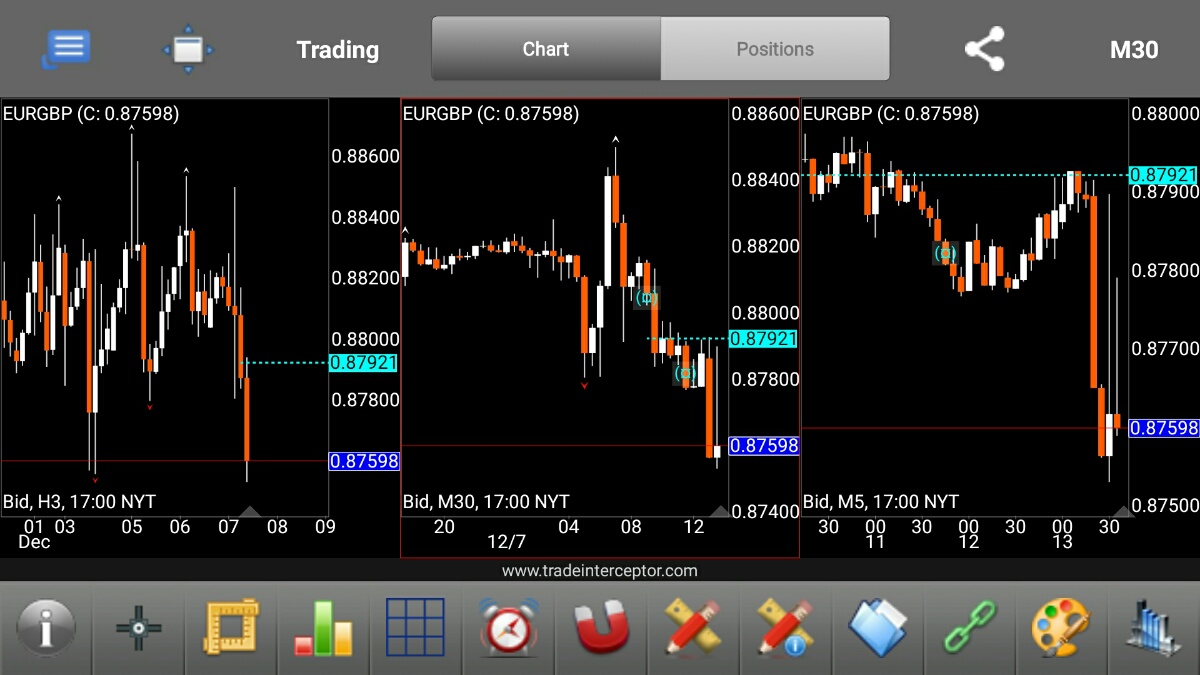Switch to the Positions tab
The height and width of the screenshot is (675, 1200).
(775, 49)
